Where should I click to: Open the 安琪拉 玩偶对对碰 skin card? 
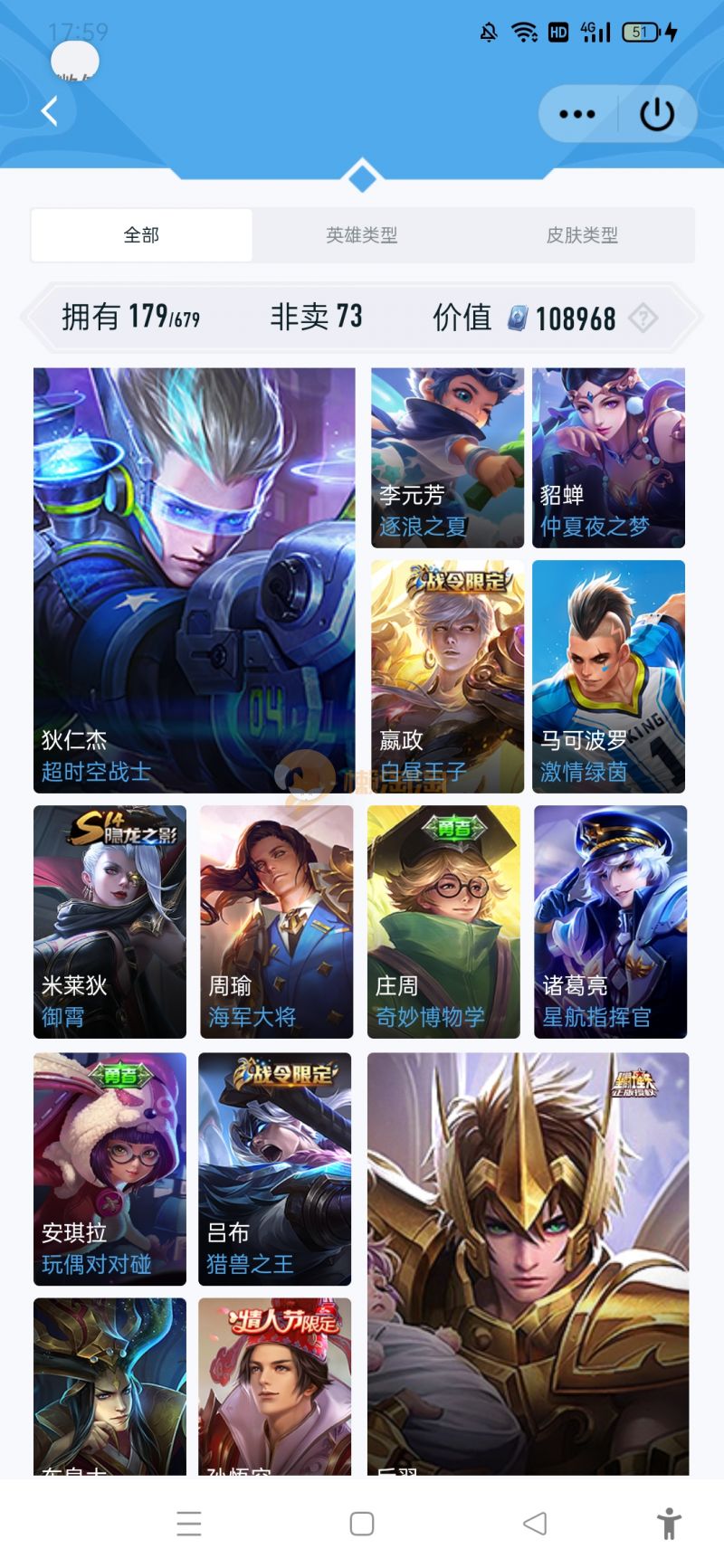110,1168
